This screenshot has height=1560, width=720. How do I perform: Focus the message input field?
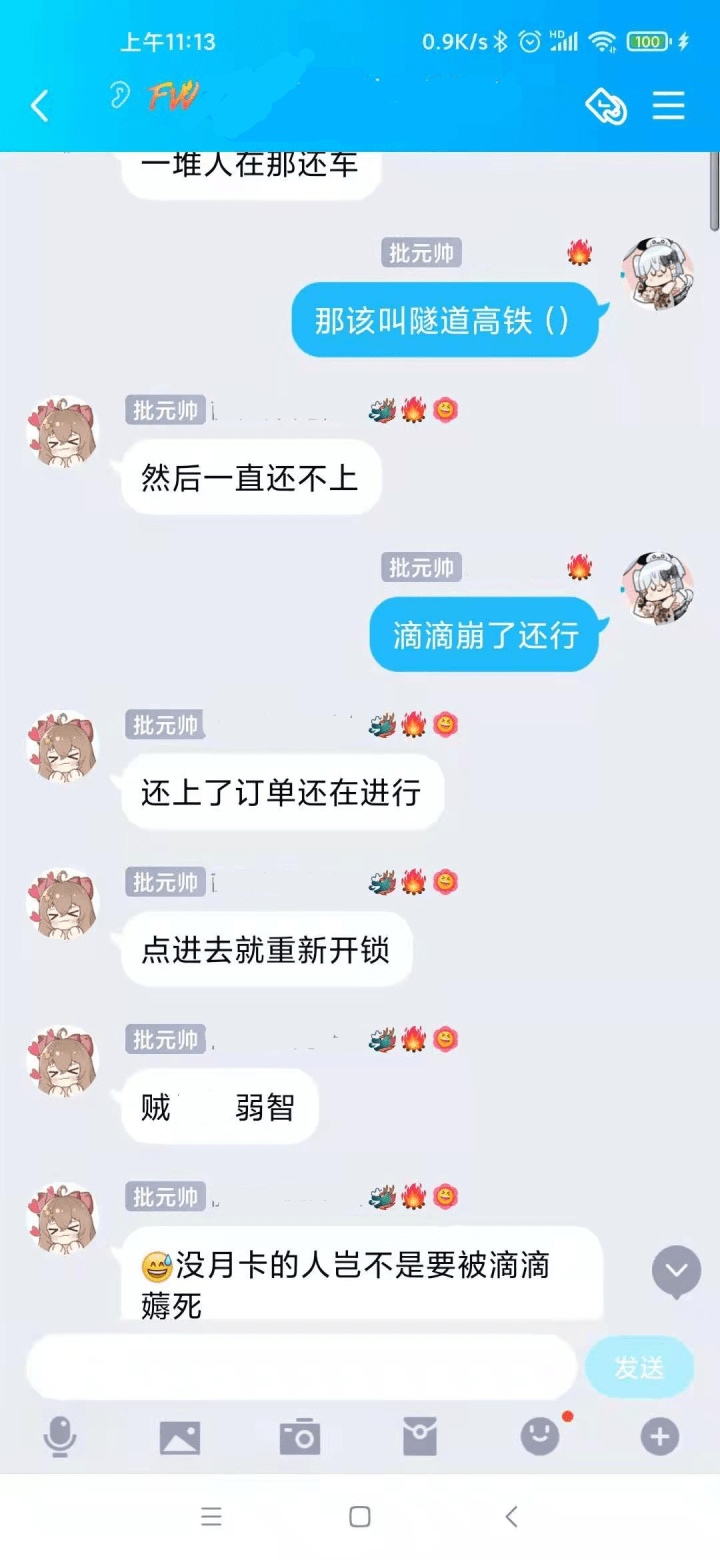(300, 1367)
